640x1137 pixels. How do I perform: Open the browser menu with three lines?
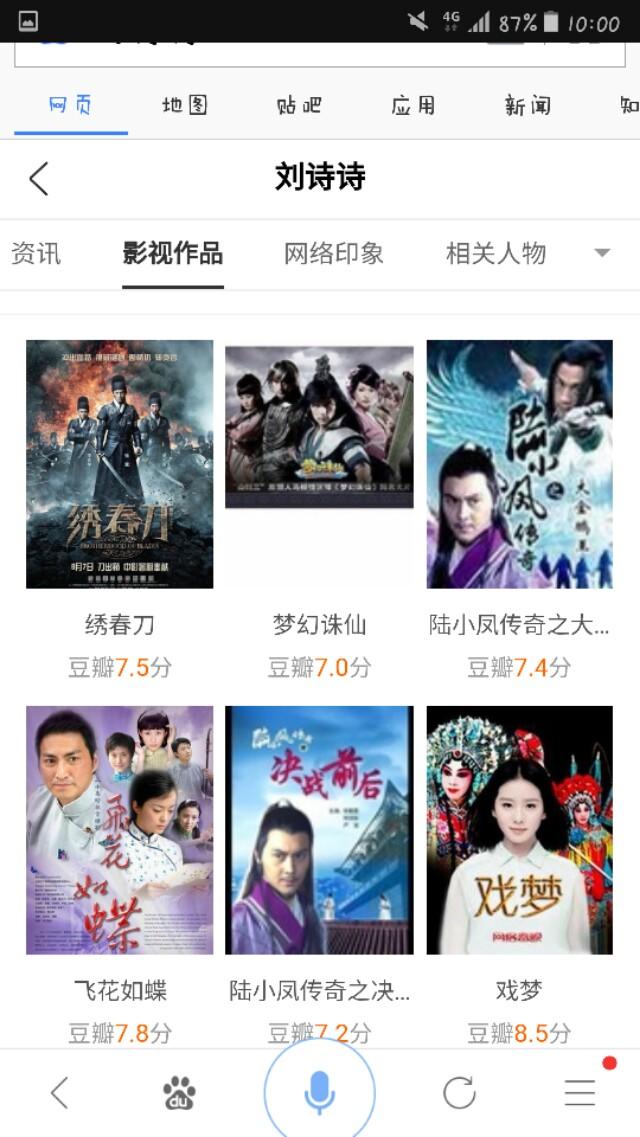[x=580, y=1093]
